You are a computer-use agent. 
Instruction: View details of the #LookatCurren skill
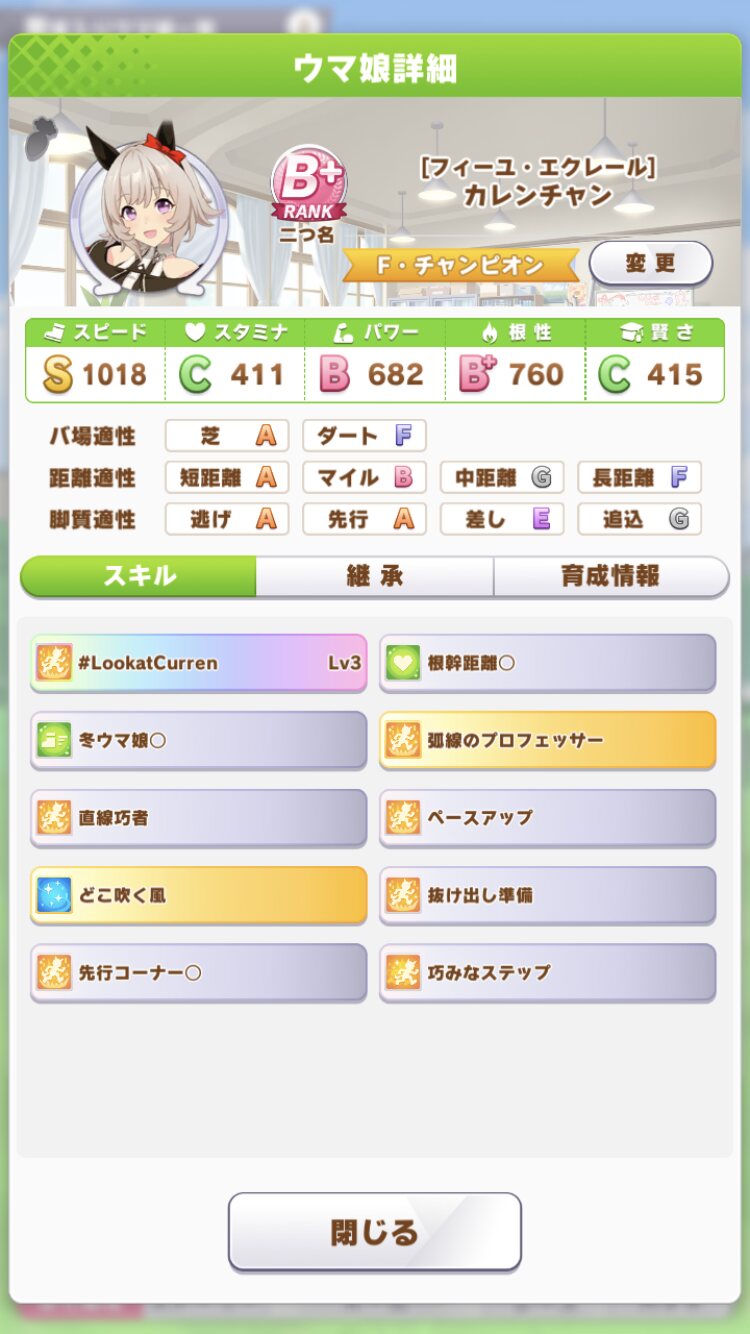click(199, 662)
